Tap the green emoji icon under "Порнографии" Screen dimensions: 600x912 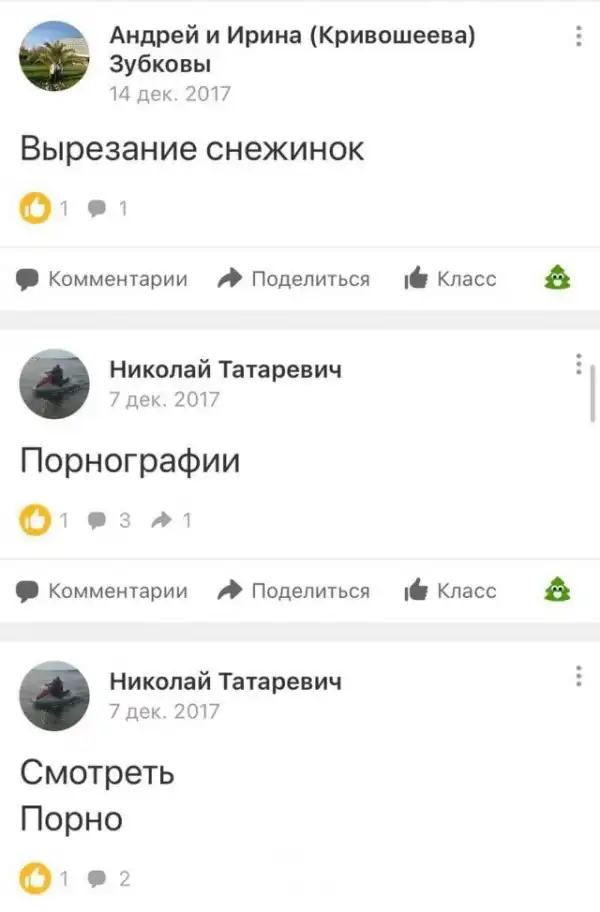coord(557,591)
